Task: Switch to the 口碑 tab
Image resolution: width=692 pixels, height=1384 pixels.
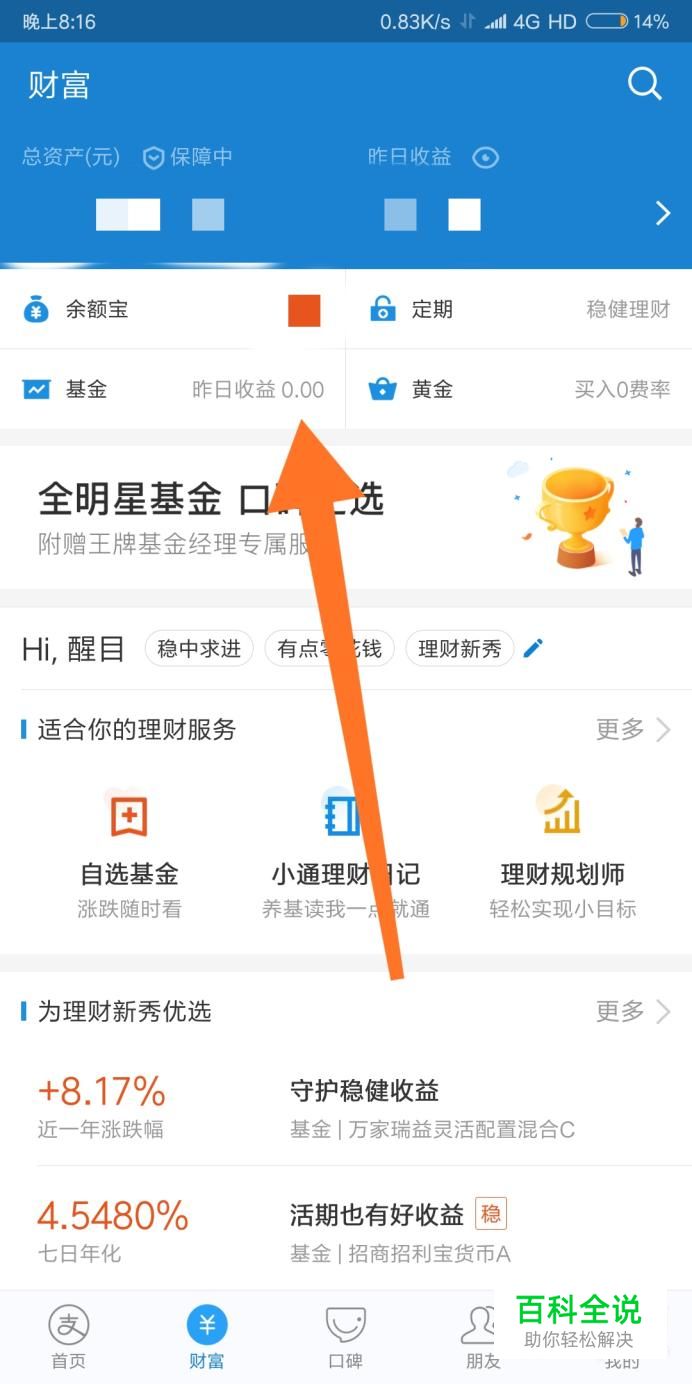Action: point(345,1337)
